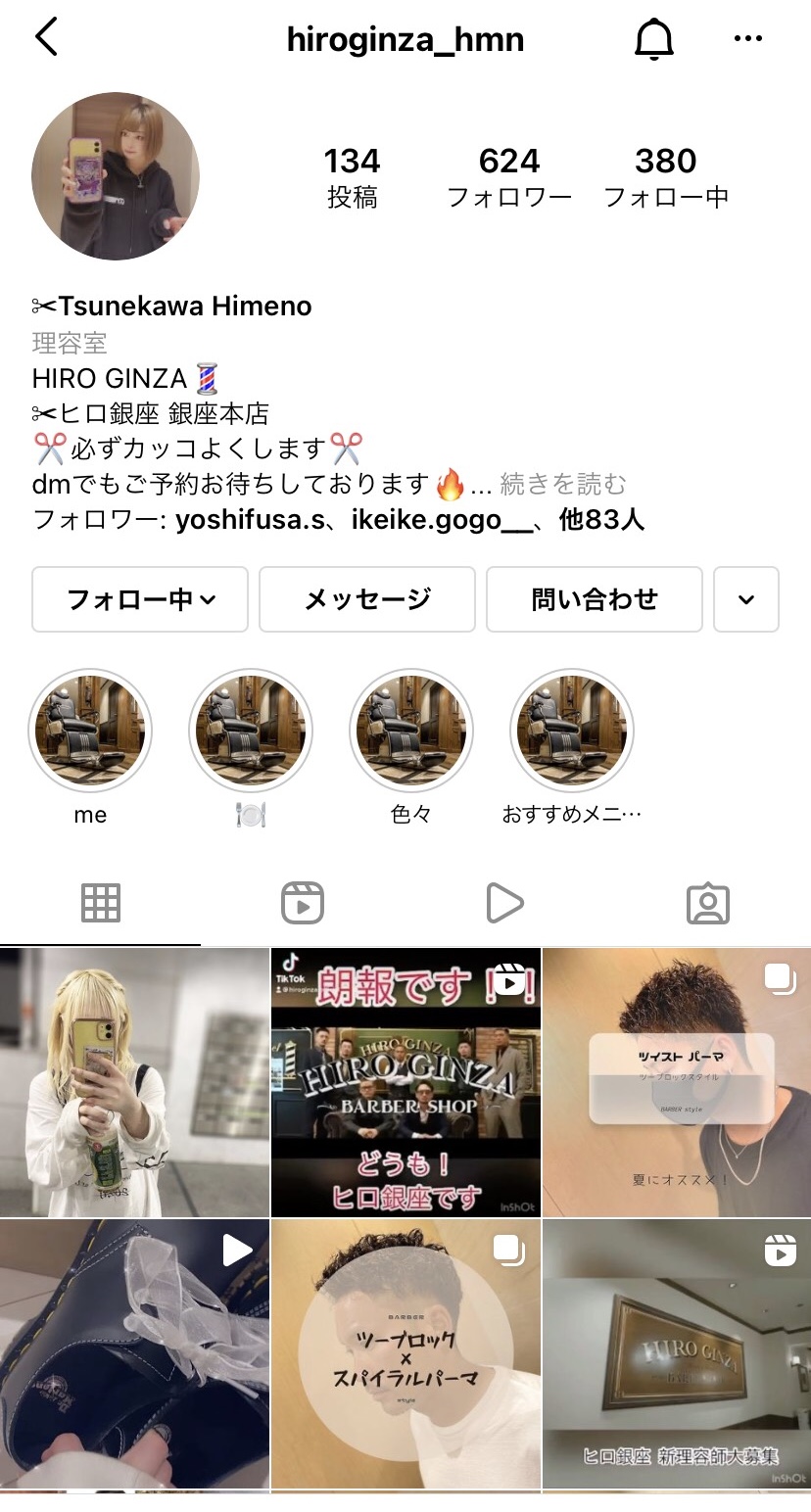Open the ツーブロック×スパイラルパーマ post
The width and height of the screenshot is (811, 1512).
coord(405,1353)
